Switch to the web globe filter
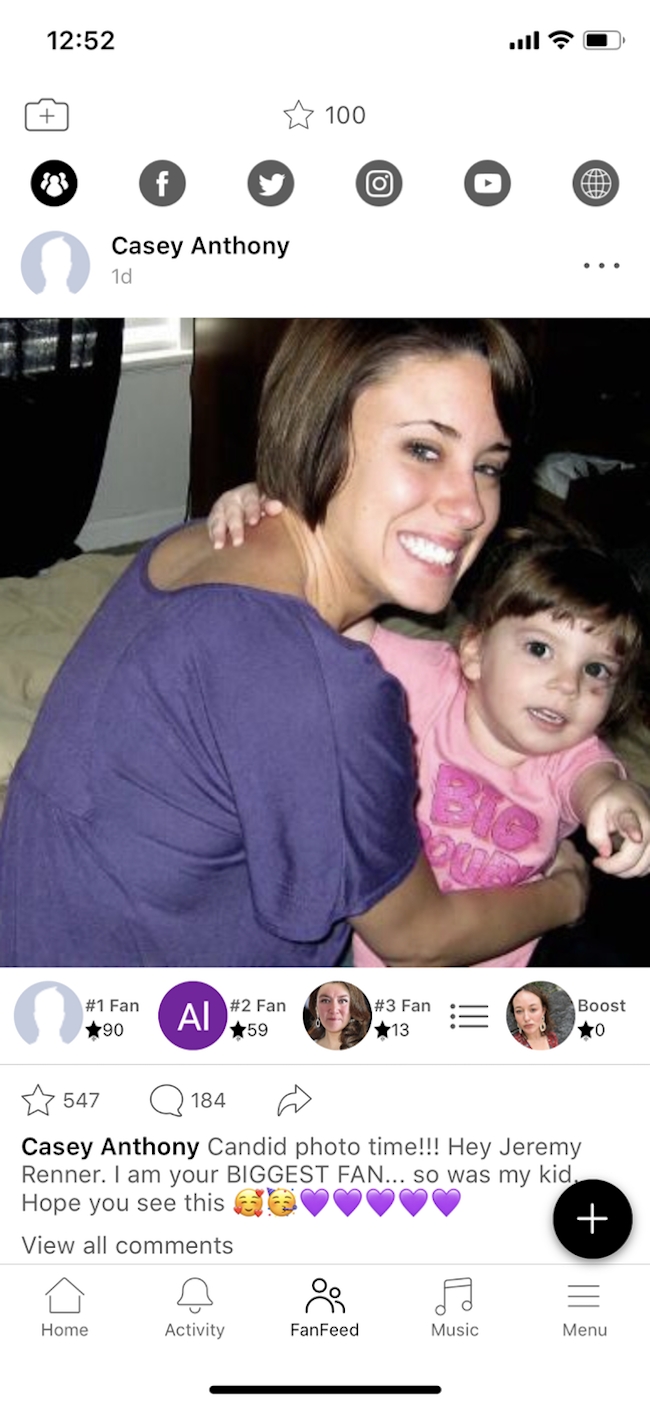The image size is (650, 1408). tap(595, 184)
